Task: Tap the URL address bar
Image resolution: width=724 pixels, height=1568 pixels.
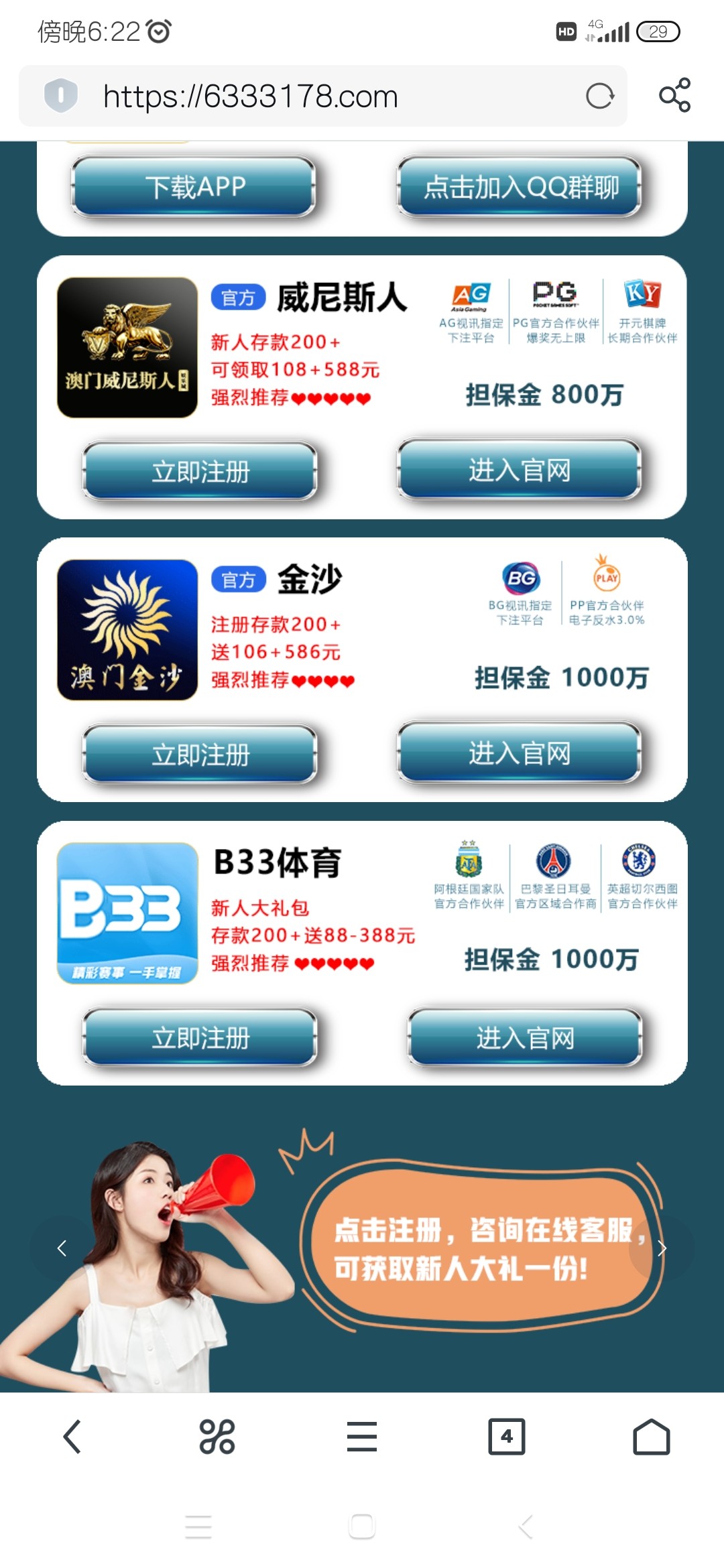Action: click(322, 96)
